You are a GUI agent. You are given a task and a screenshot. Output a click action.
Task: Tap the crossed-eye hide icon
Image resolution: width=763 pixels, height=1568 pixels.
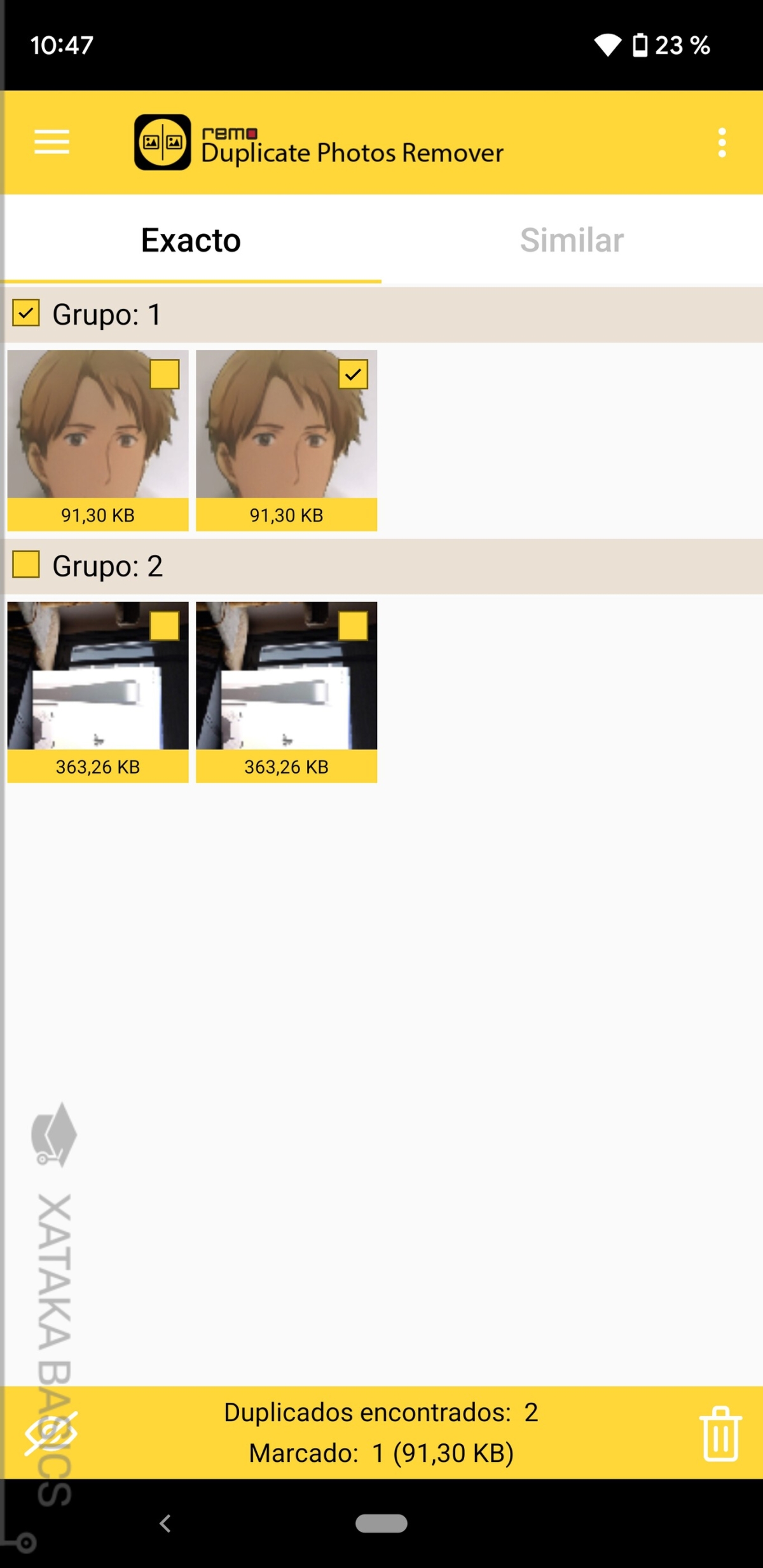coord(51,1434)
